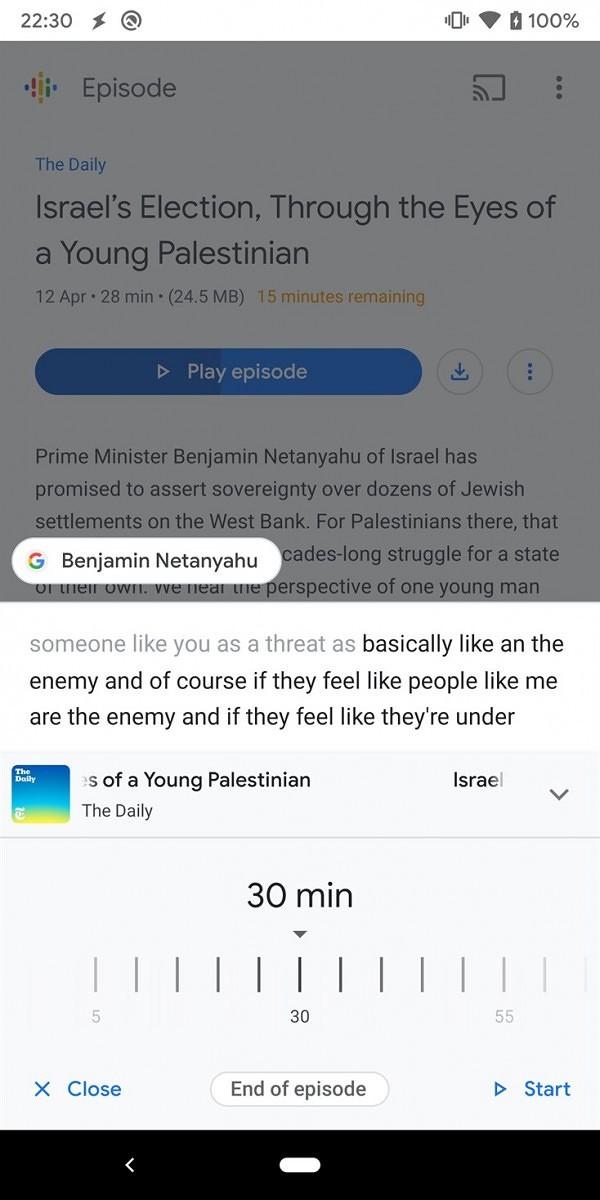This screenshot has height=1200, width=600.
Task: Open the cast to device icon
Action: pyautogui.click(x=488, y=88)
